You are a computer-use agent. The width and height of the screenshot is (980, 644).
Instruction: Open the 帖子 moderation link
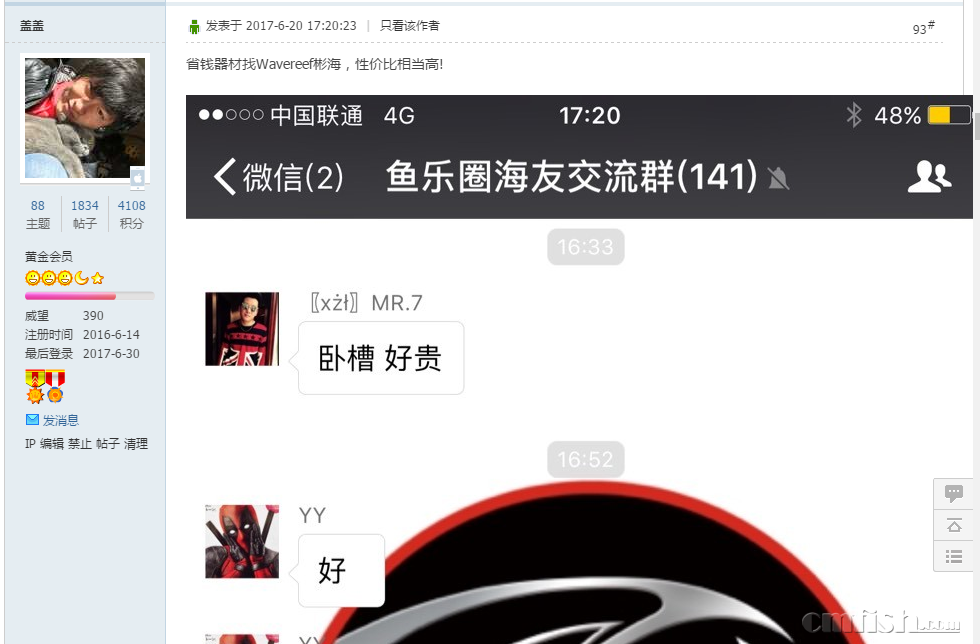107,443
